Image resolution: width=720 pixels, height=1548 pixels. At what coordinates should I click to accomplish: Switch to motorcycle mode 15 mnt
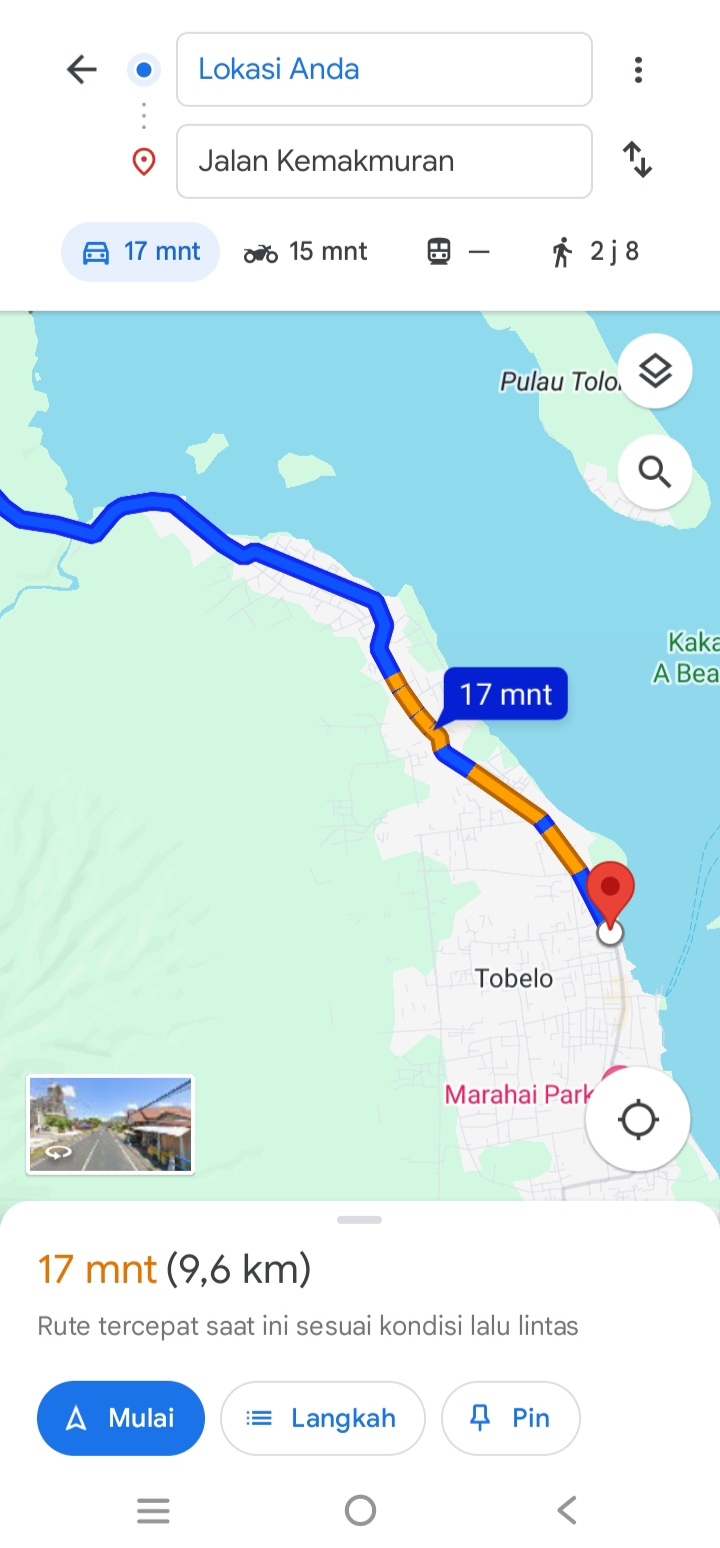pos(306,252)
